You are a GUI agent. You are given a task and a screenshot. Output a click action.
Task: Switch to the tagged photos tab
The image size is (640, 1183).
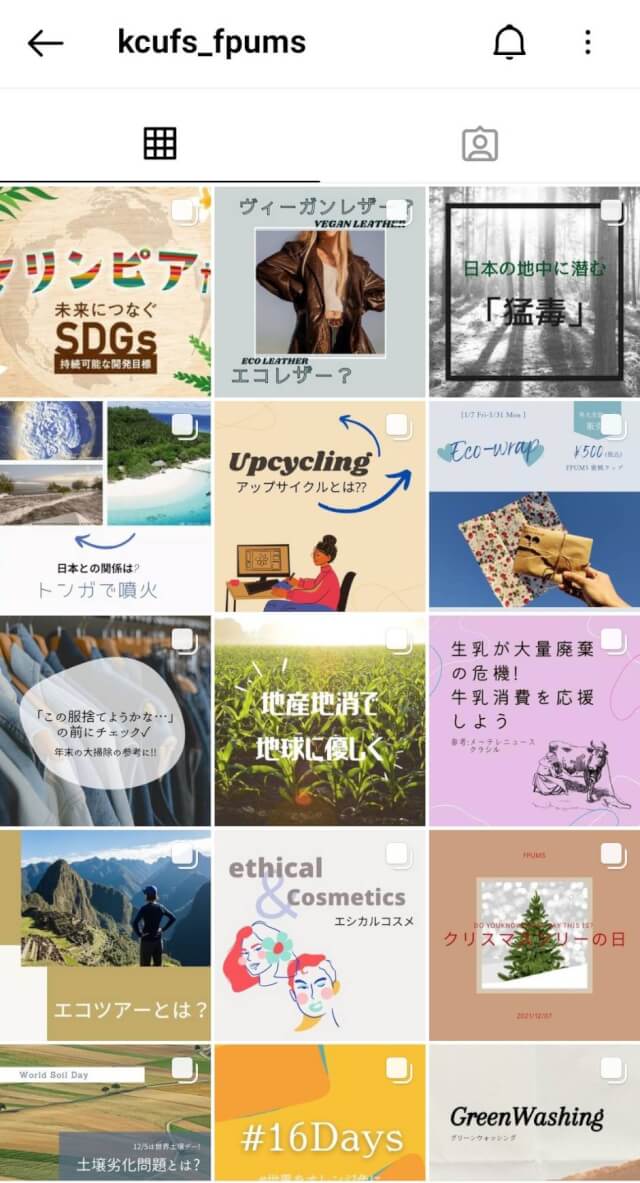coord(480,144)
